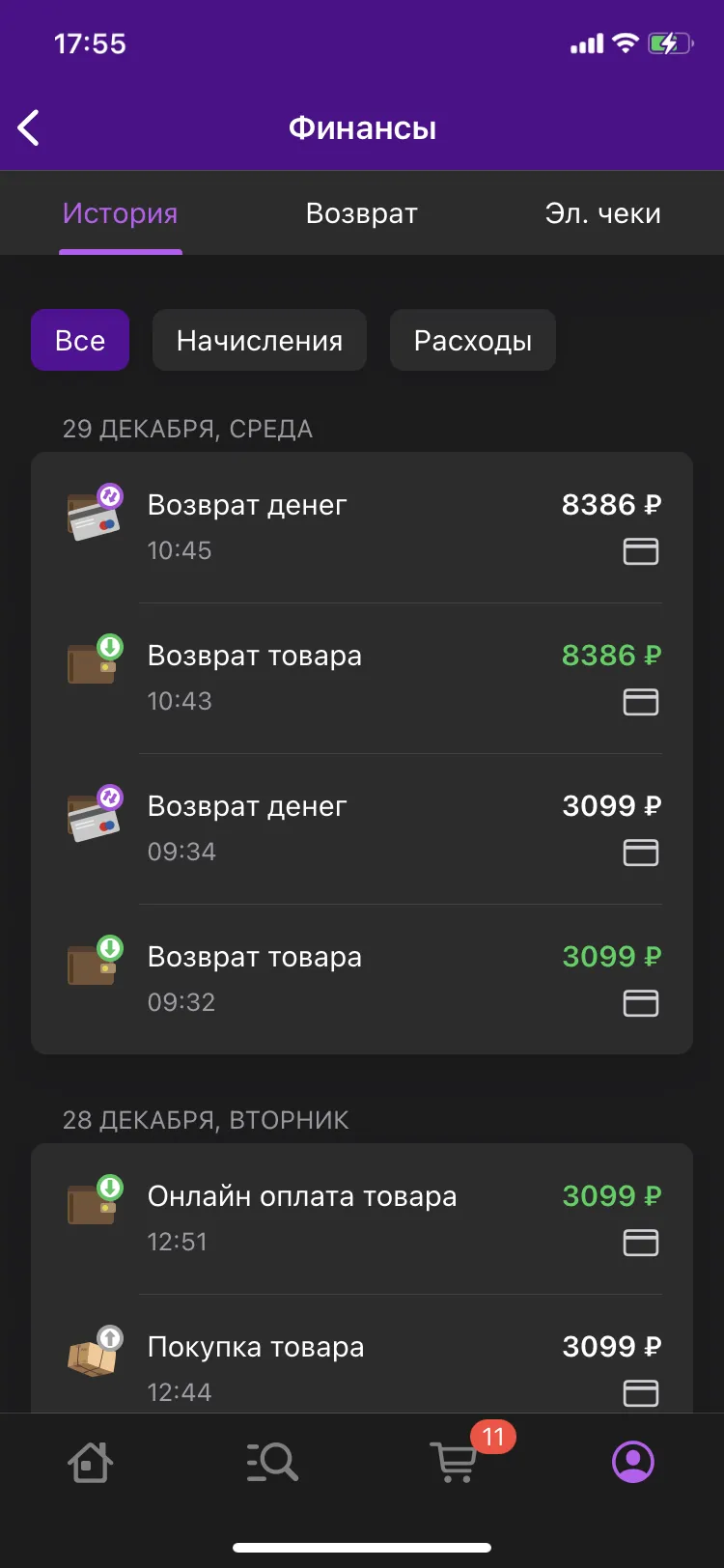Viewport: 724px width, 1568px height.
Task: Open the profile tab
Action: (633, 1462)
